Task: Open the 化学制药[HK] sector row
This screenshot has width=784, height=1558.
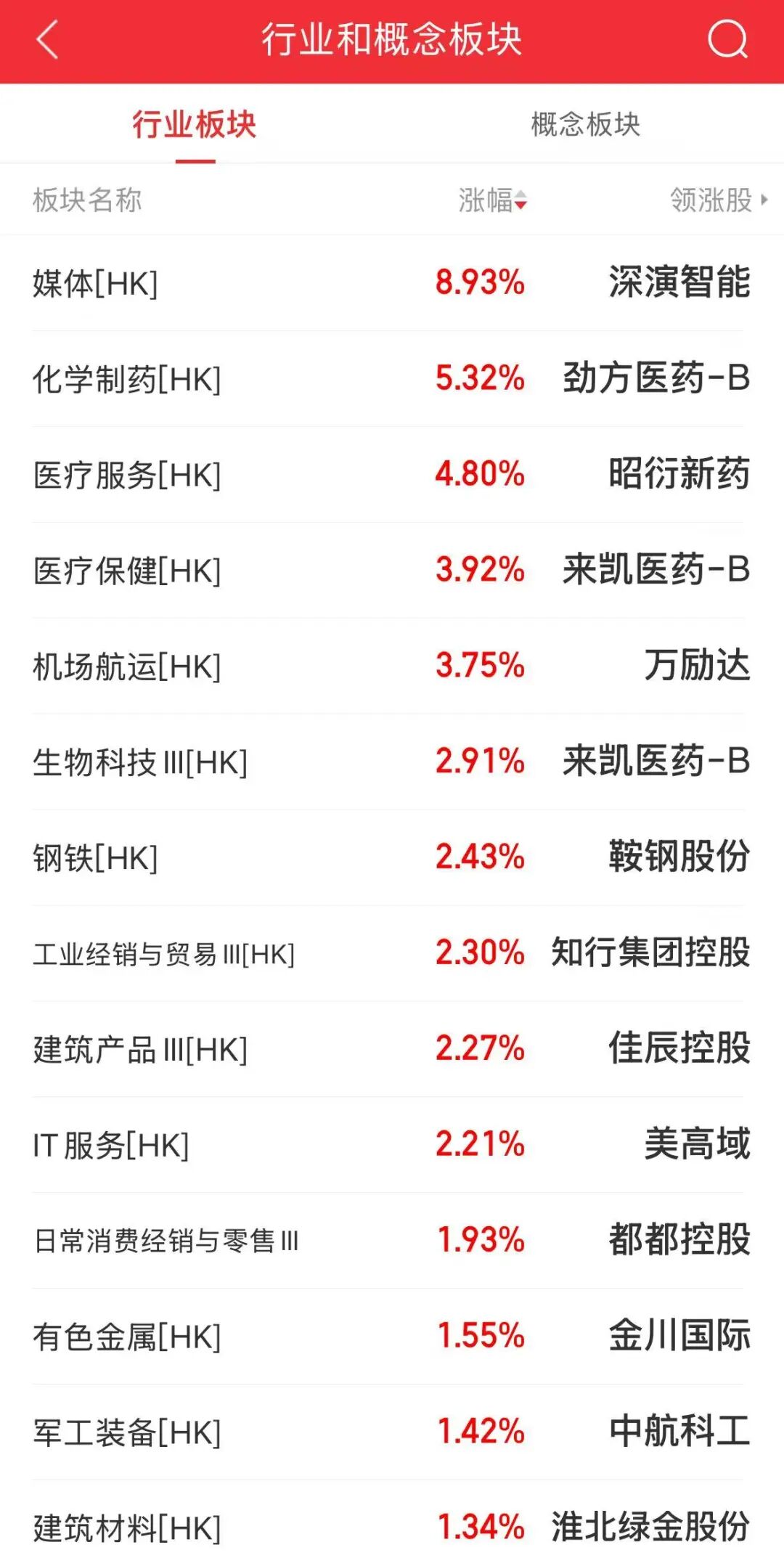Action: click(392, 378)
